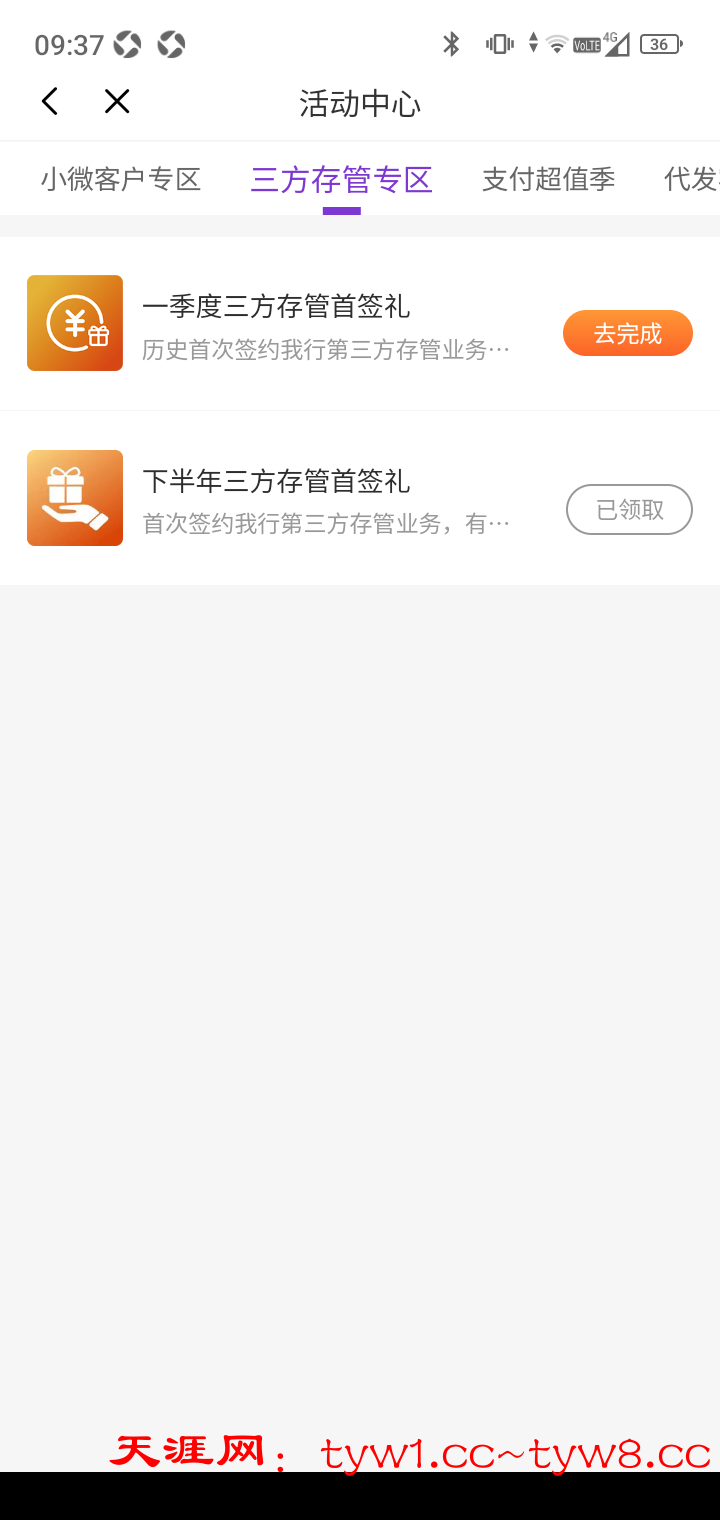Go back using the top-left arrow
Image resolution: width=720 pixels, height=1520 pixels.
click(49, 102)
